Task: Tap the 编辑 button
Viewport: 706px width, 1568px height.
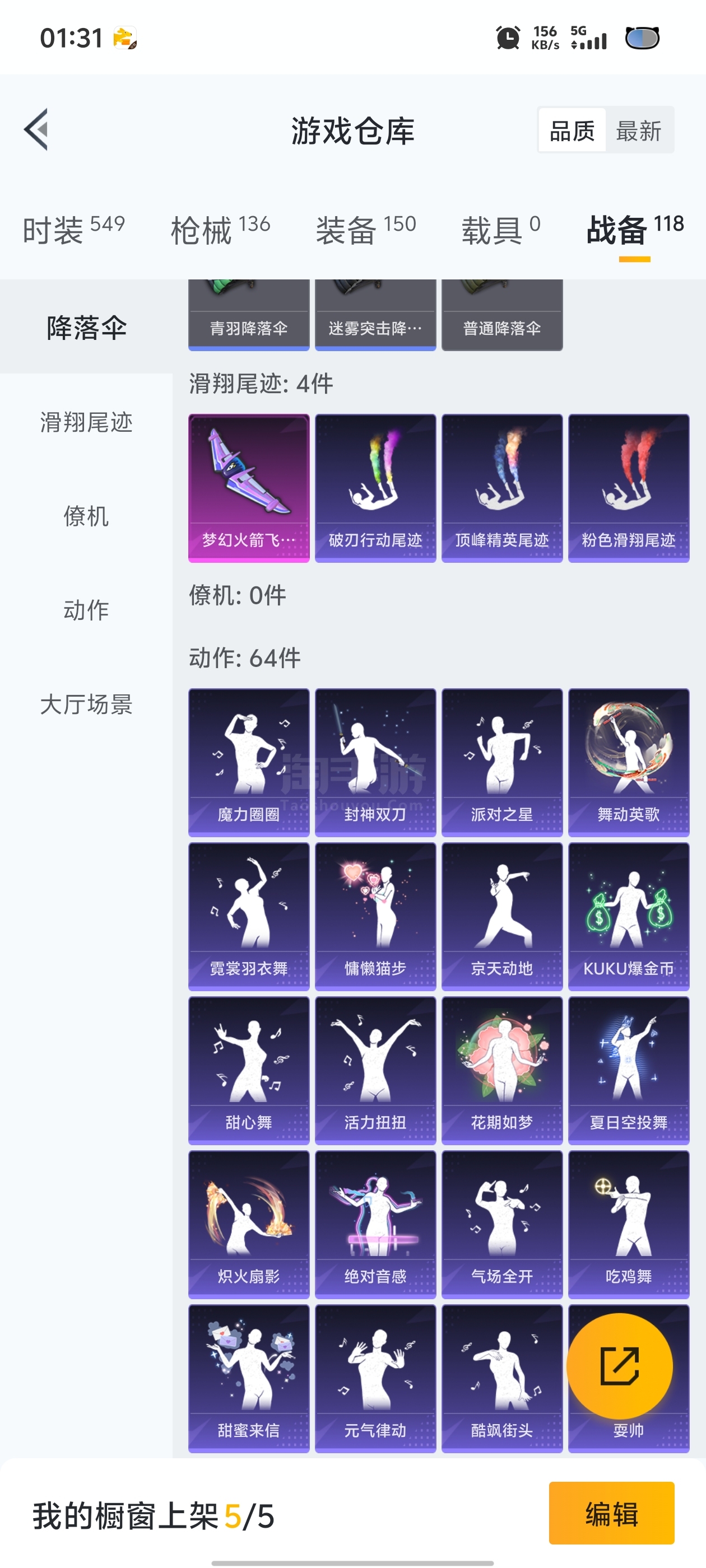Action: (x=611, y=1513)
